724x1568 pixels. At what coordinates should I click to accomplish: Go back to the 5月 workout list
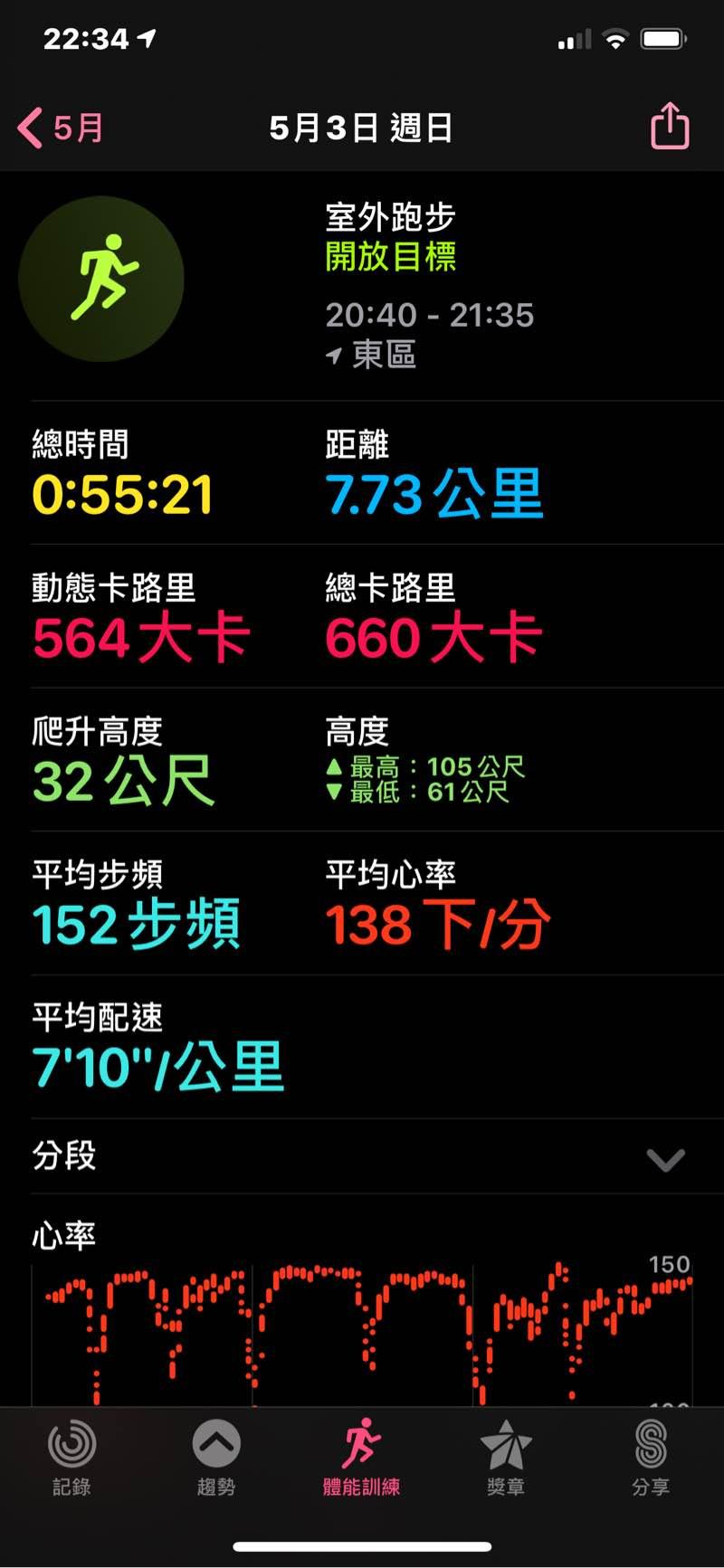(x=61, y=128)
